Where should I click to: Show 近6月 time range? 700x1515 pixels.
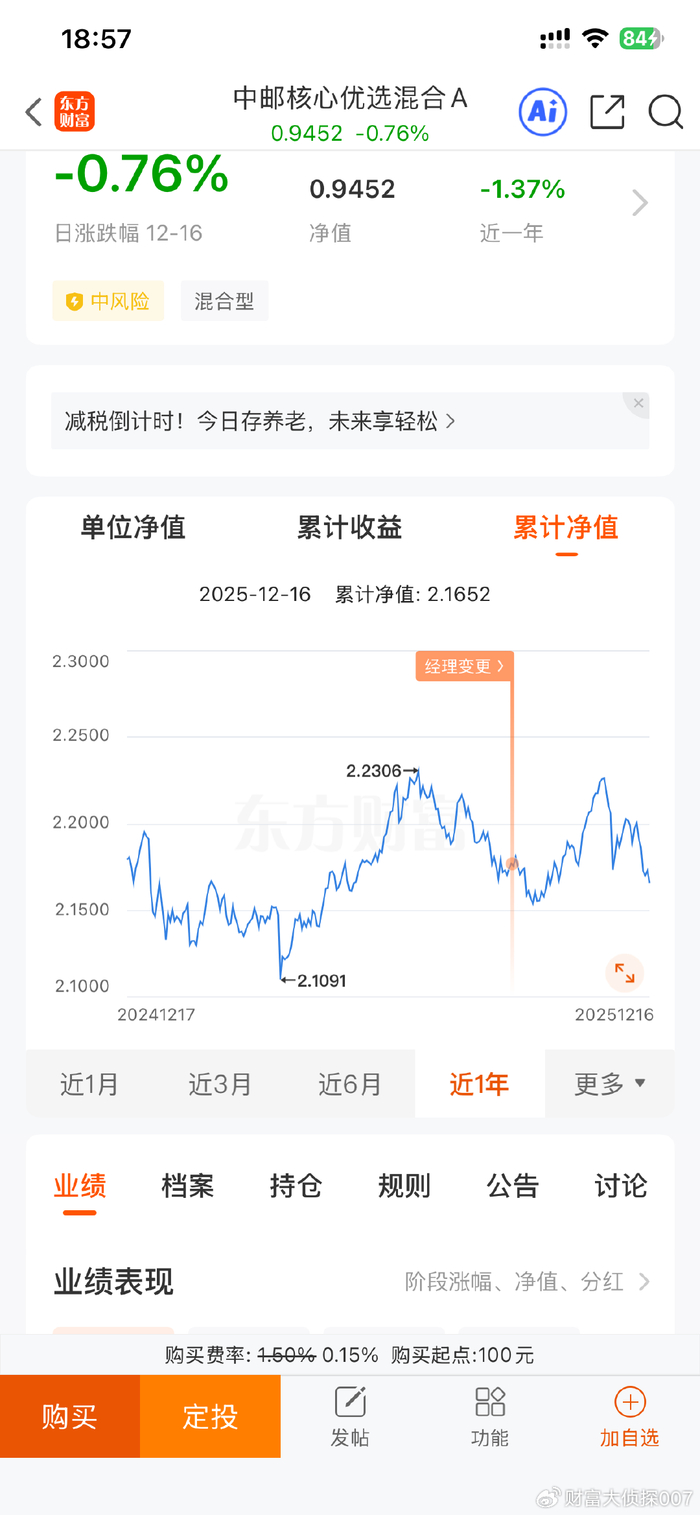pos(350,1084)
